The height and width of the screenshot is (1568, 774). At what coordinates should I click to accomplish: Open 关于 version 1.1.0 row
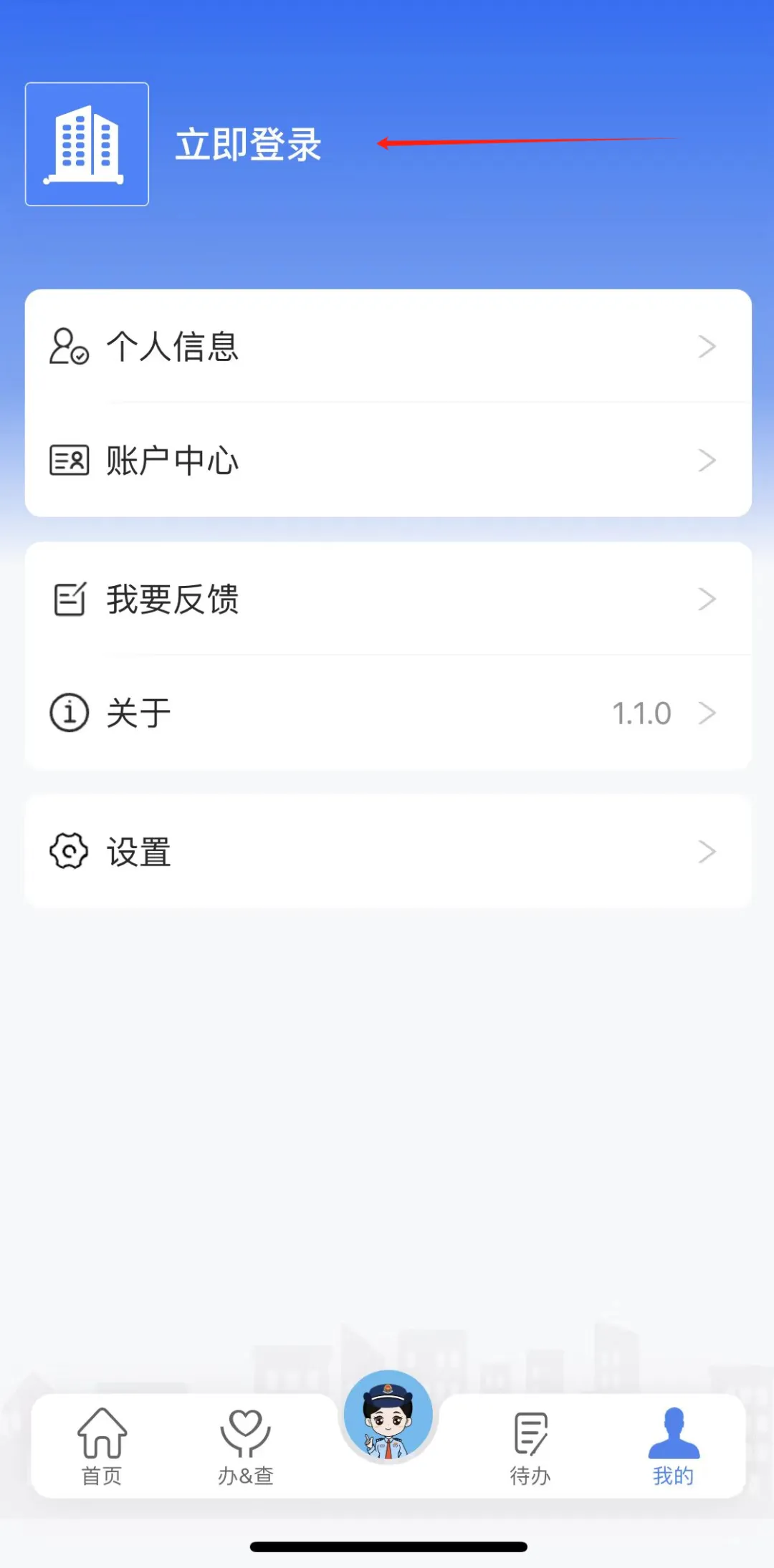(387, 713)
